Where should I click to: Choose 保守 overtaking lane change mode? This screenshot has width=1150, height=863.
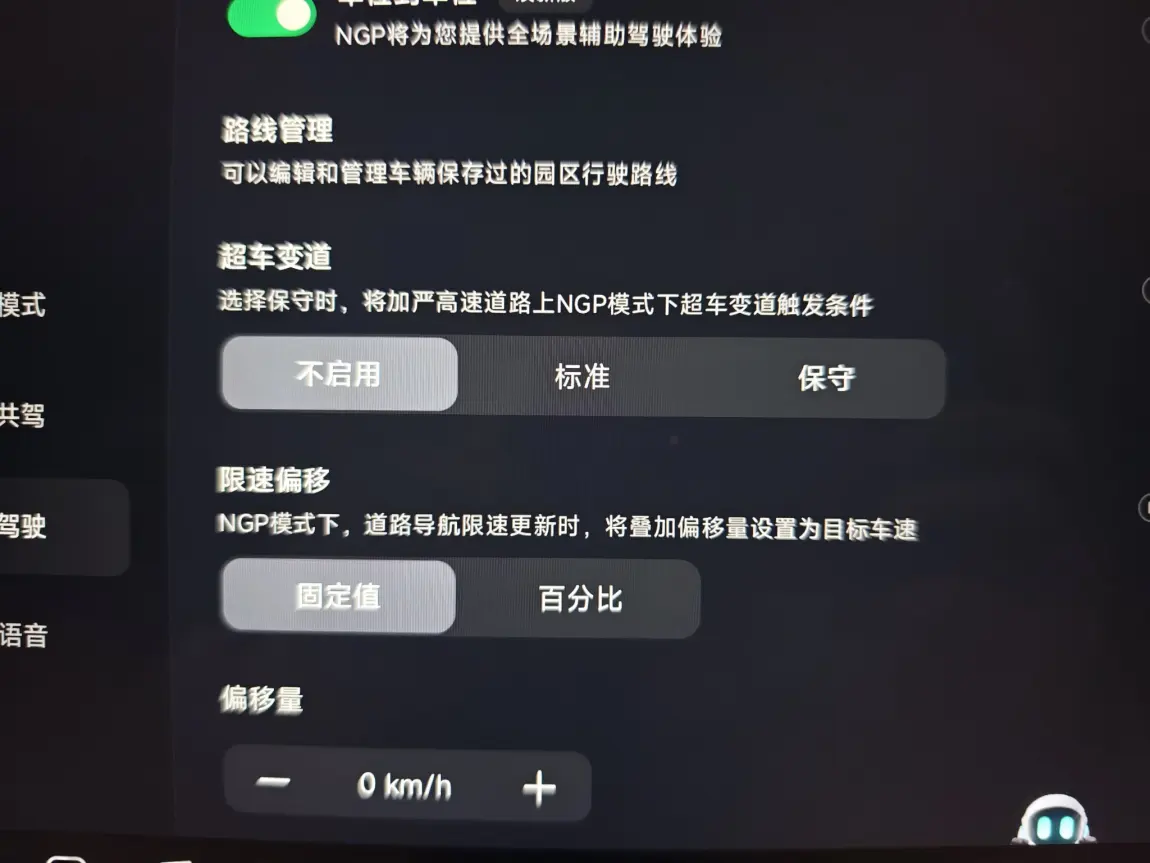click(826, 378)
